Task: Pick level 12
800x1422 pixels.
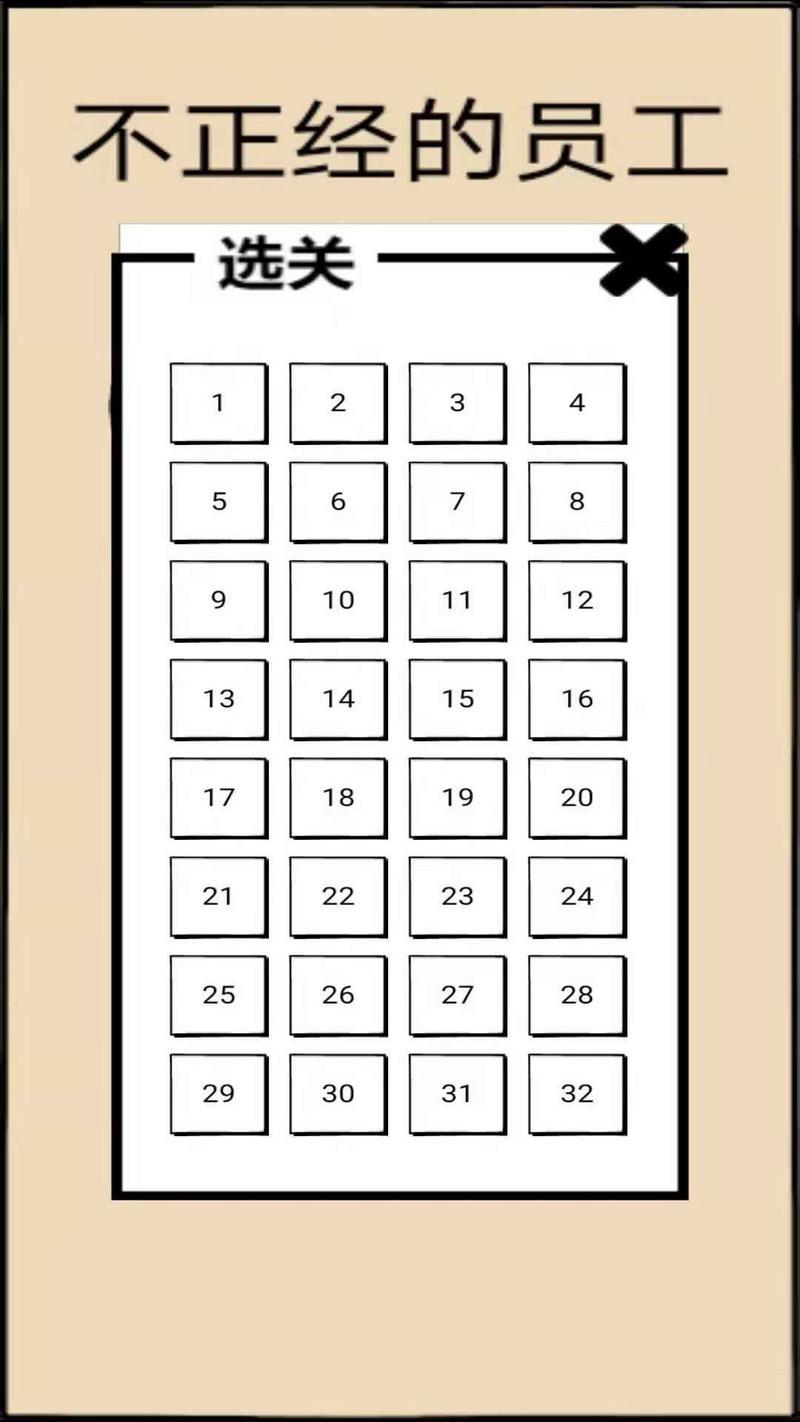Action: pyautogui.click(x=577, y=600)
